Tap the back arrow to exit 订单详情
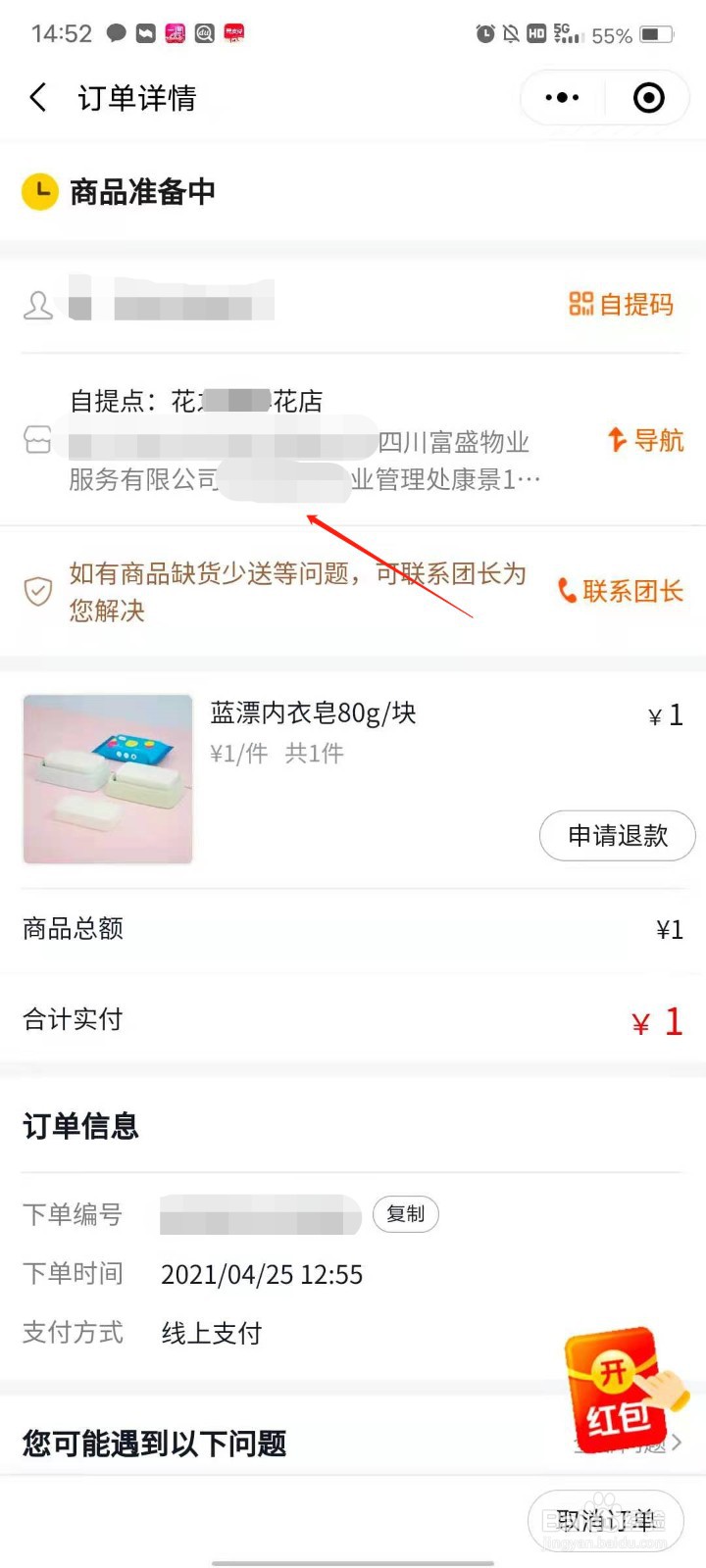The height and width of the screenshot is (1568, 706). (x=36, y=97)
